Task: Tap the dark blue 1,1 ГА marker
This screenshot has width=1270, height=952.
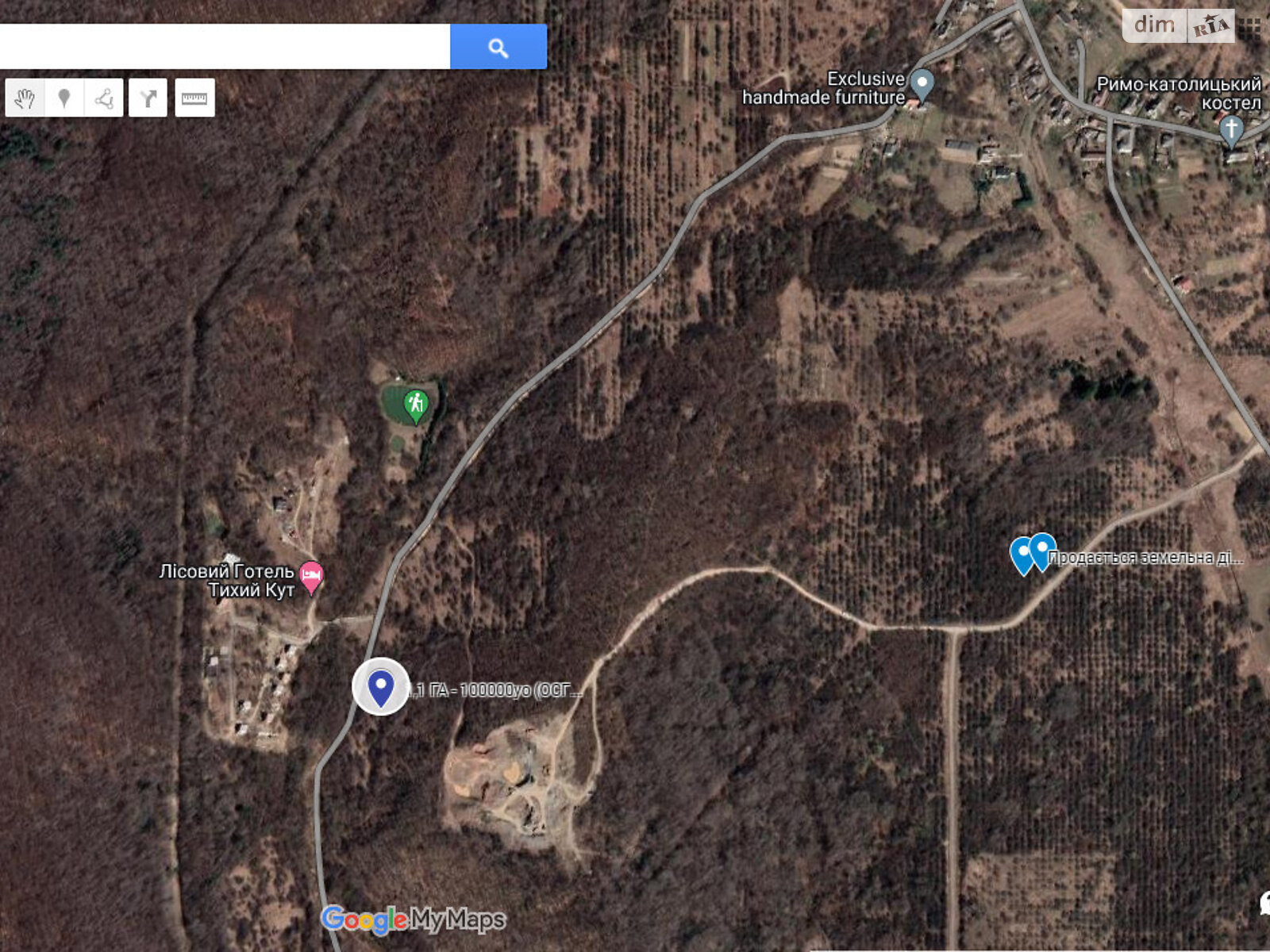Action: pos(381,686)
